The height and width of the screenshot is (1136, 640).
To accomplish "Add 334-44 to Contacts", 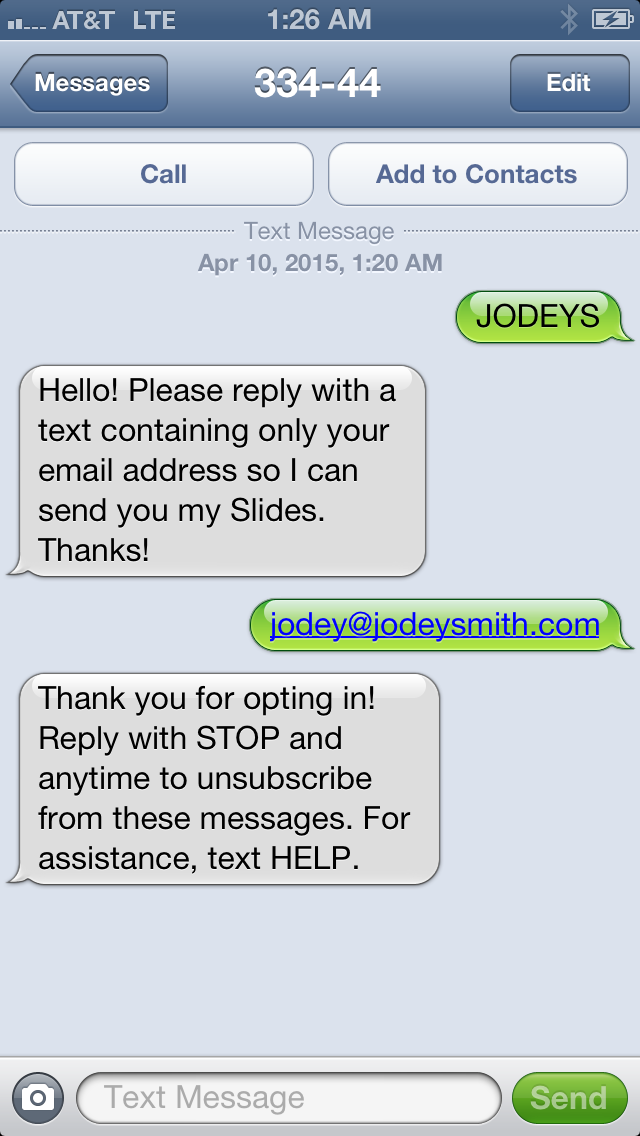I will click(477, 174).
